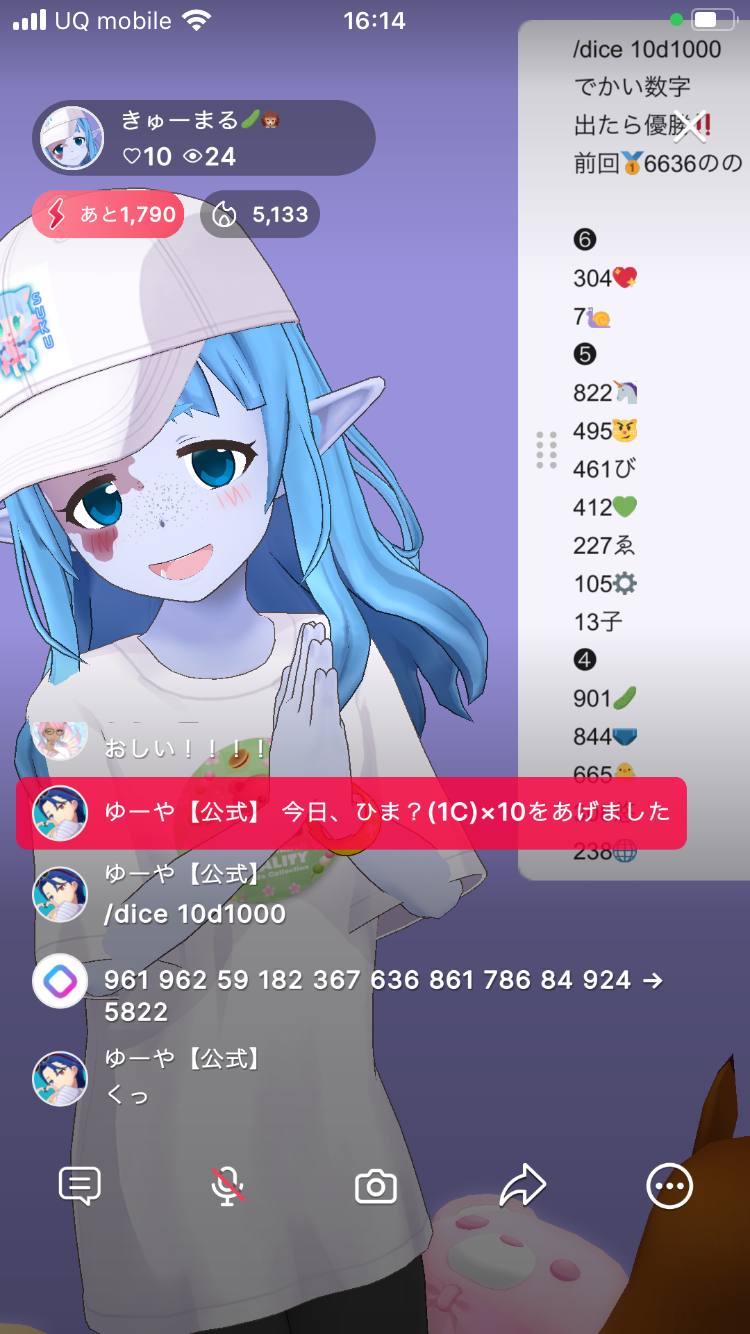
Task: Take a screenshot with the camera icon
Action: (x=376, y=1187)
